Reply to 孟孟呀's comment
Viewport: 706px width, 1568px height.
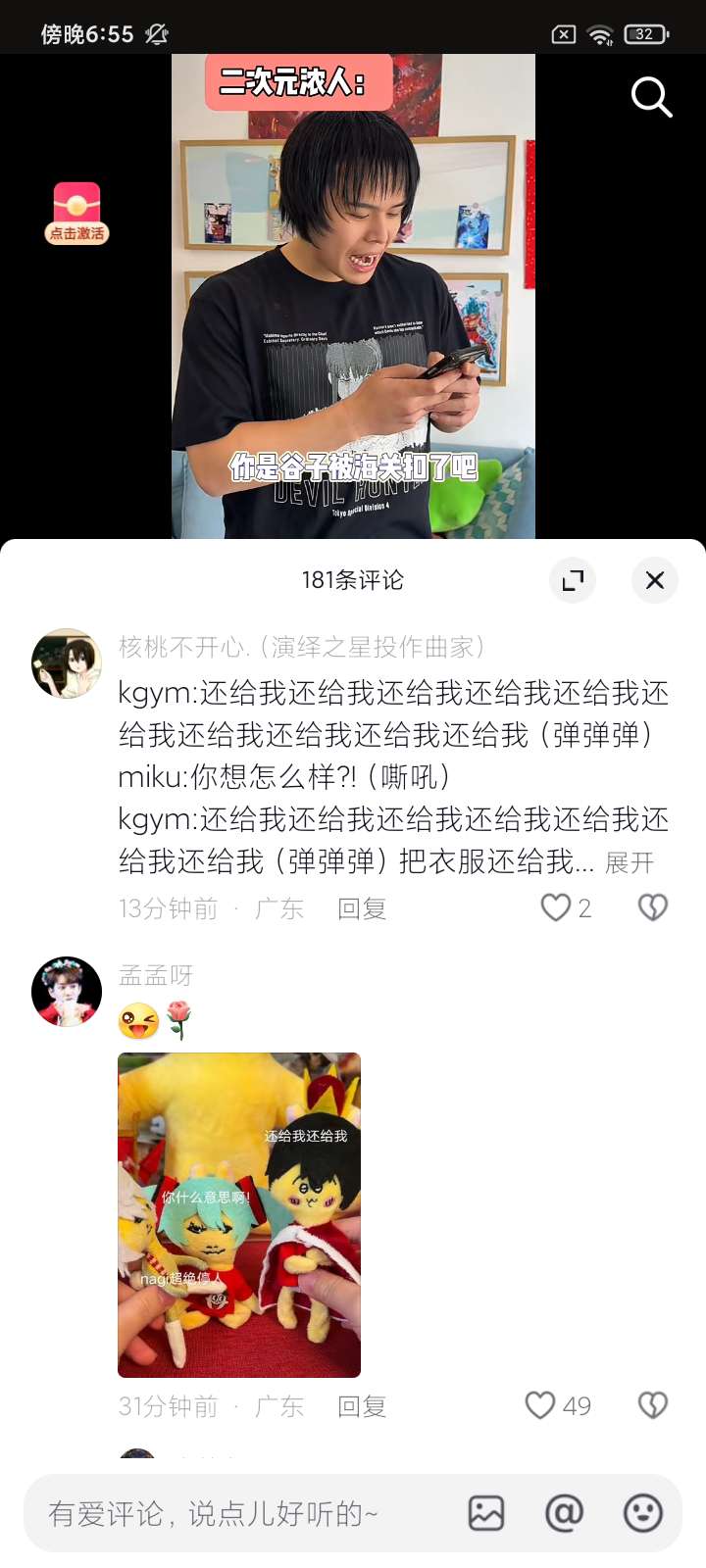tap(362, 1406)
